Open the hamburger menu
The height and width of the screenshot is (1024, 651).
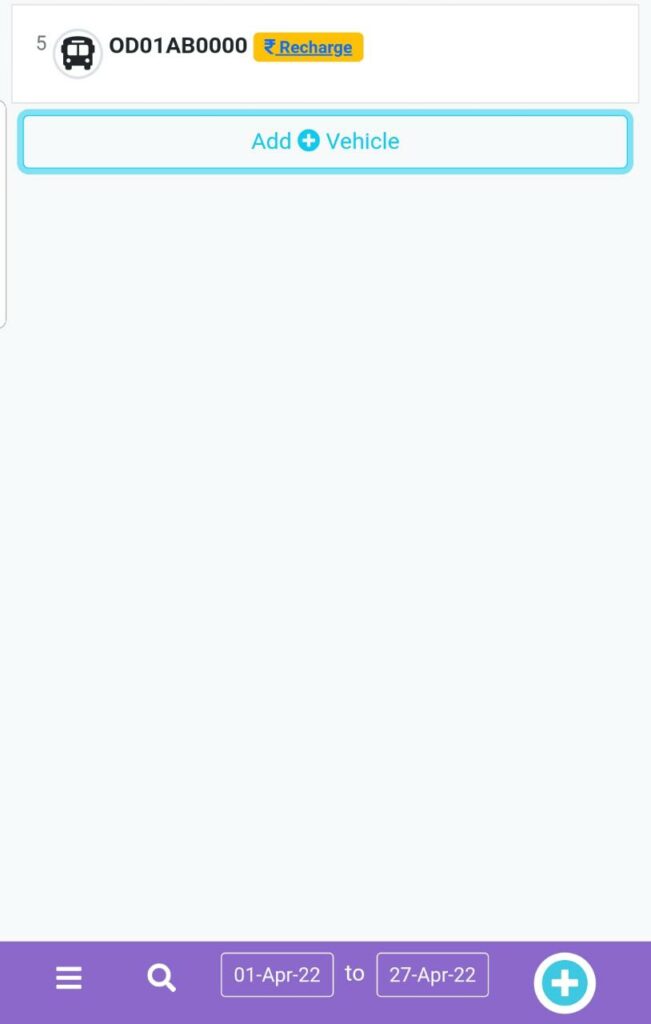[x=69, y=977]
